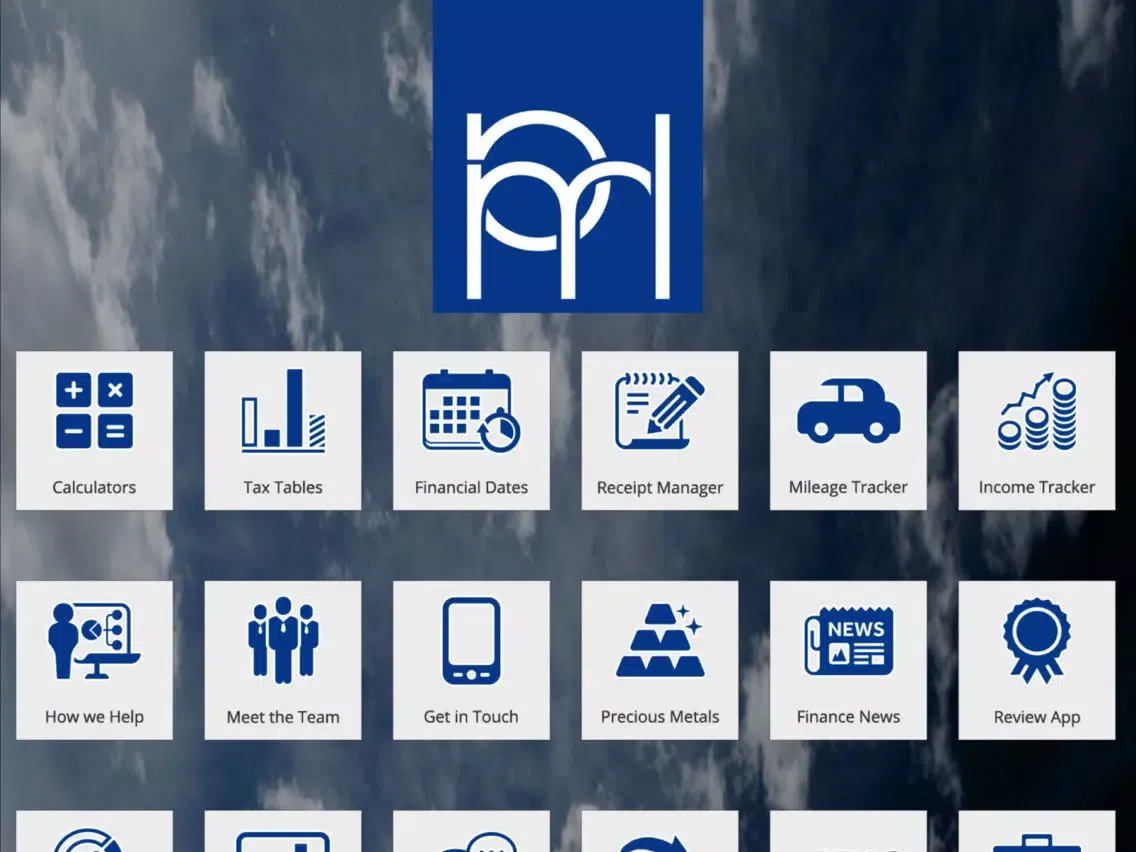Select the How we Help tile
This screenshot has width=1136, height=852.
pyautogui.click(x=94, y=660)
